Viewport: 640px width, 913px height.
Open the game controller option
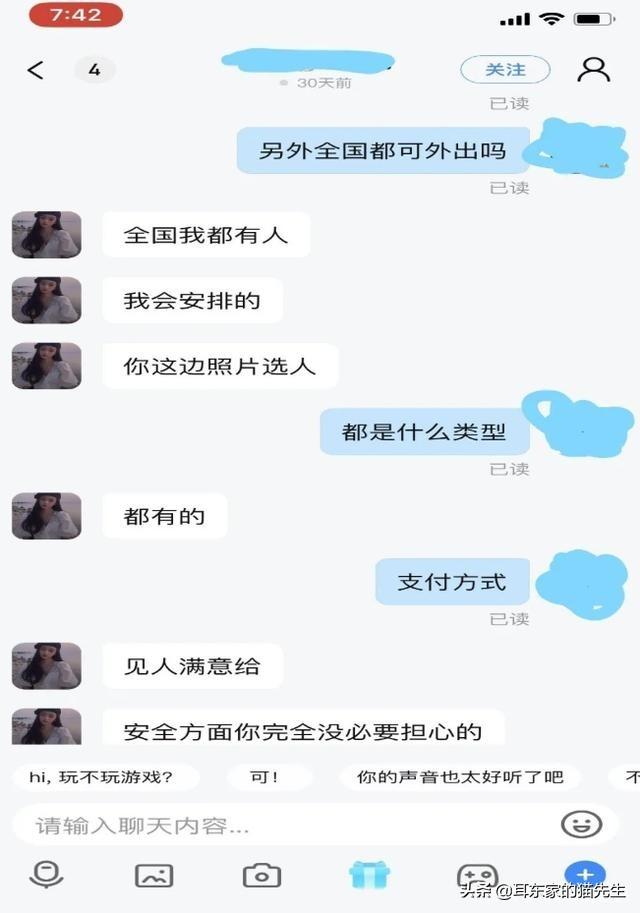[477, 876]
